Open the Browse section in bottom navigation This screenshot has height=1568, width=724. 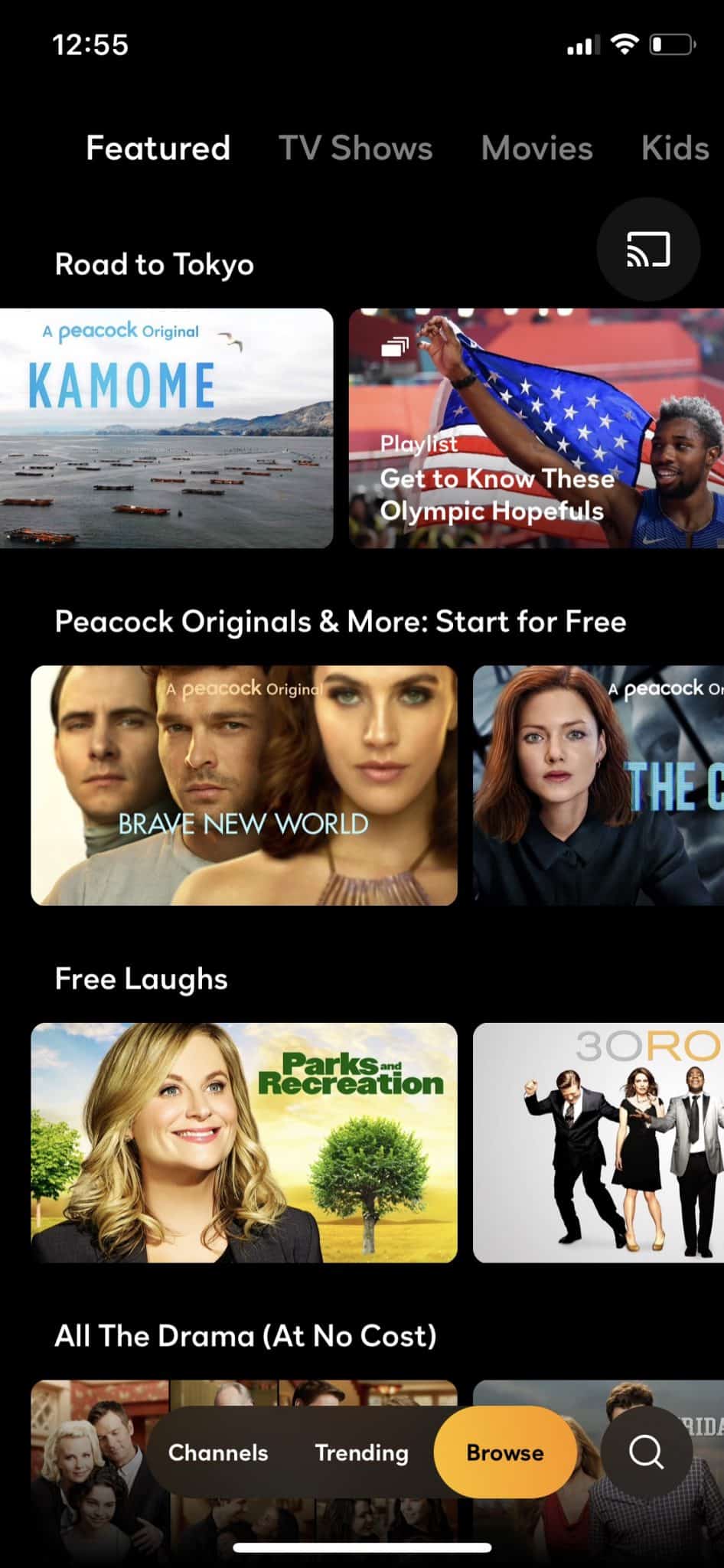pos(505,1452)
